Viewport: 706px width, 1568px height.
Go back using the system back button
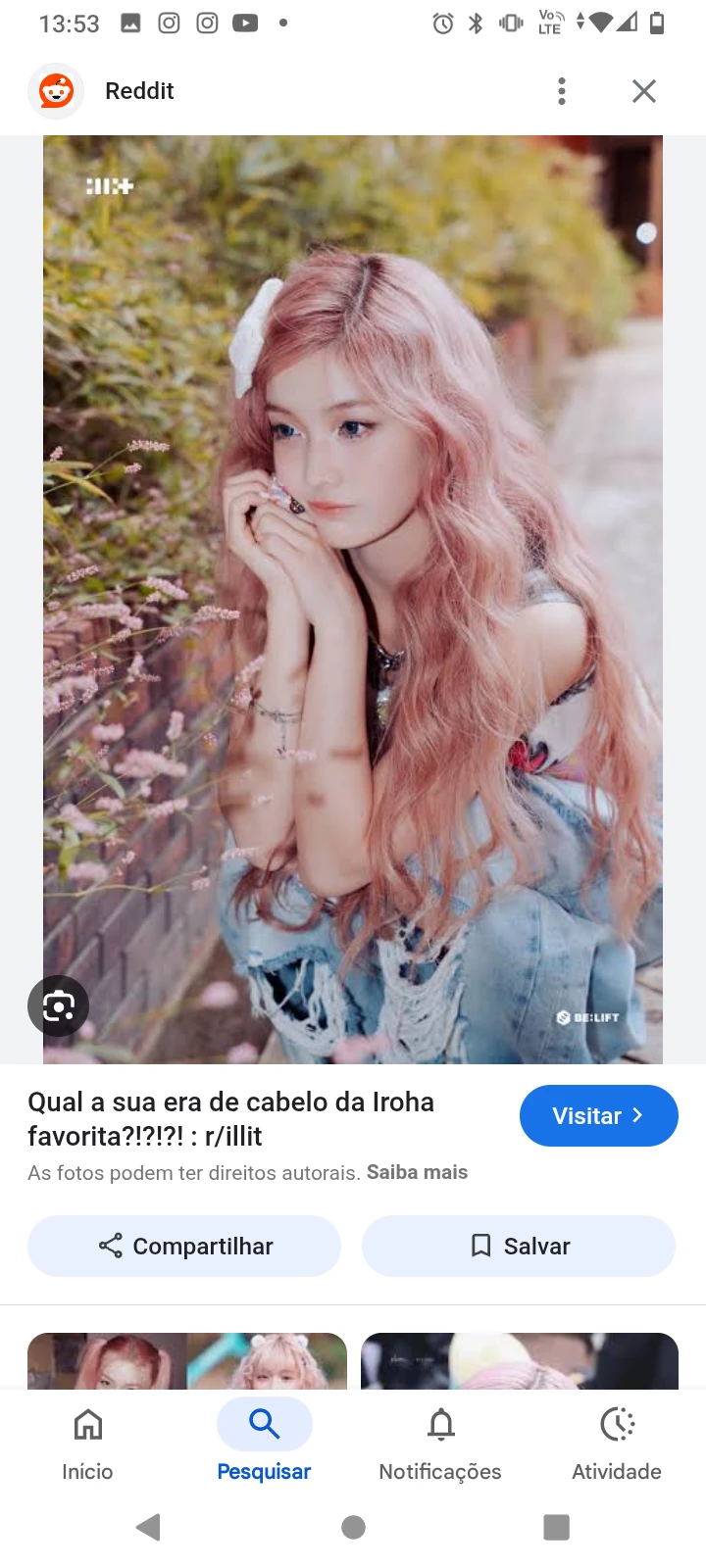[149, 1527]
